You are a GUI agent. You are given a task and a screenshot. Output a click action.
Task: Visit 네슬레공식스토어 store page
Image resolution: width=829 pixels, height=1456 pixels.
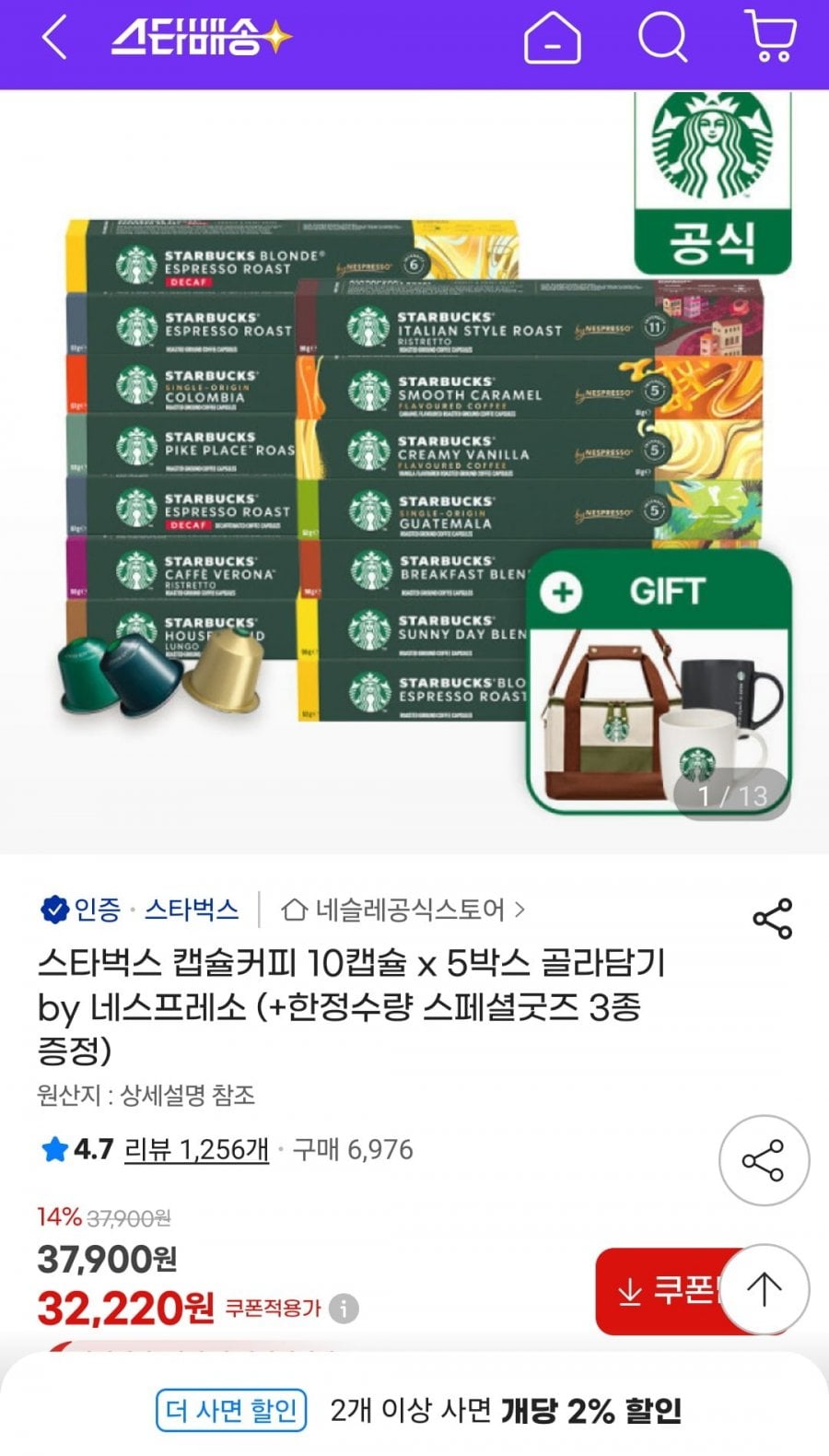pyautogui.click(x=403, y=910)
